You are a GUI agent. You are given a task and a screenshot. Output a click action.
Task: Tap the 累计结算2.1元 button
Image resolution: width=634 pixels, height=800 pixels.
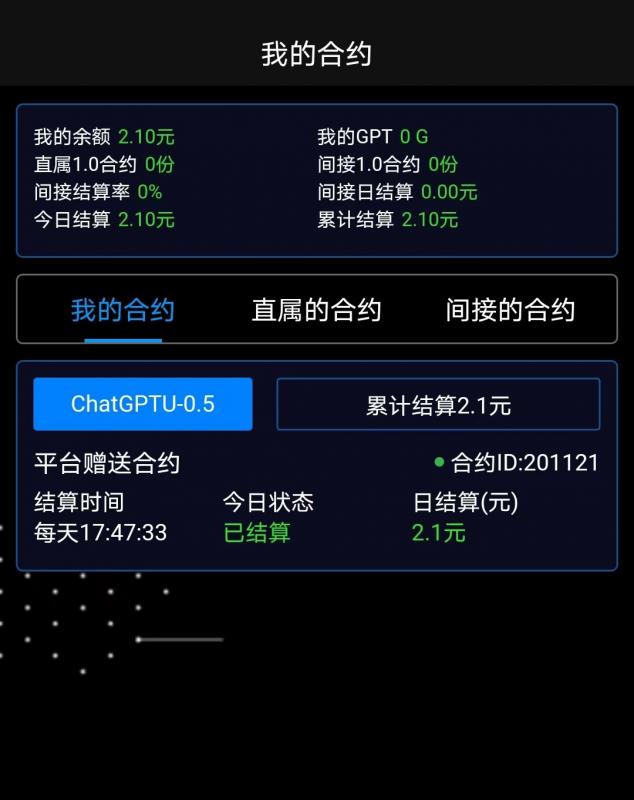[438, 404]
